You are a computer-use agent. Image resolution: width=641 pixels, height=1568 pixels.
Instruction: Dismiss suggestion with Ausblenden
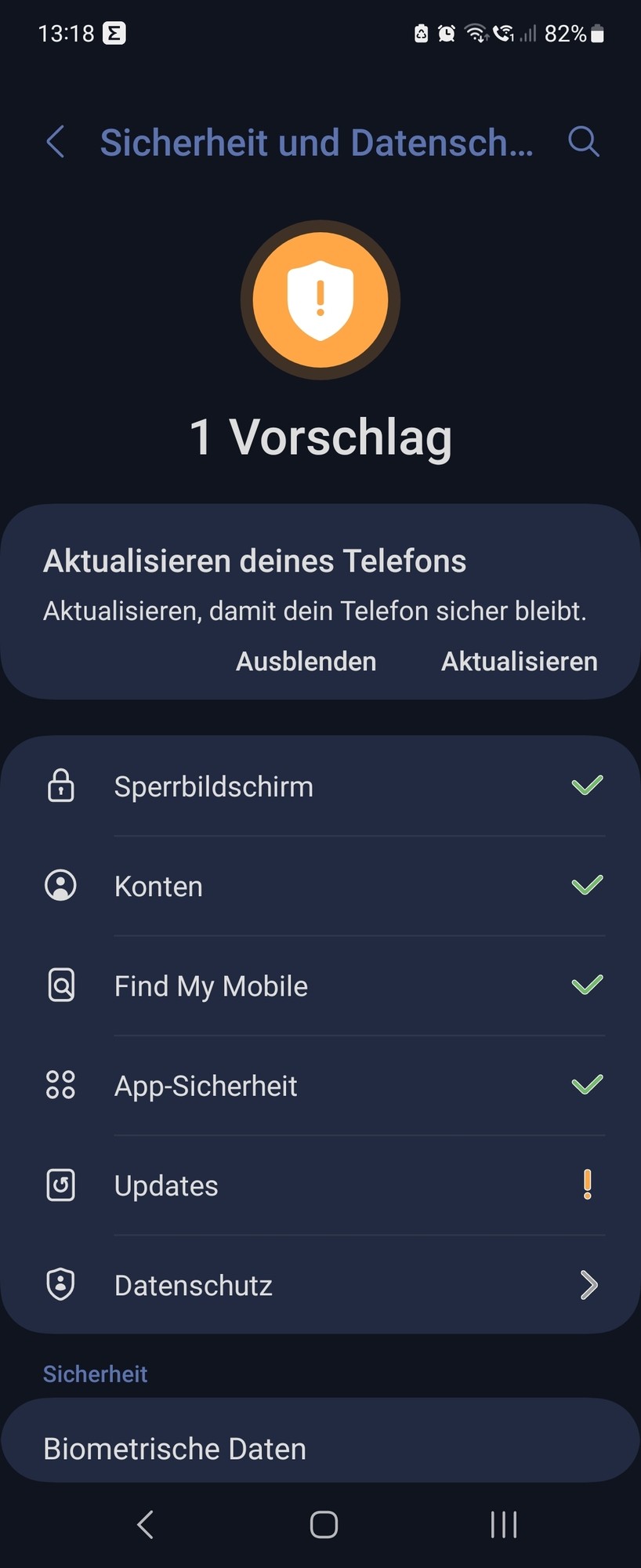[306, 662]
